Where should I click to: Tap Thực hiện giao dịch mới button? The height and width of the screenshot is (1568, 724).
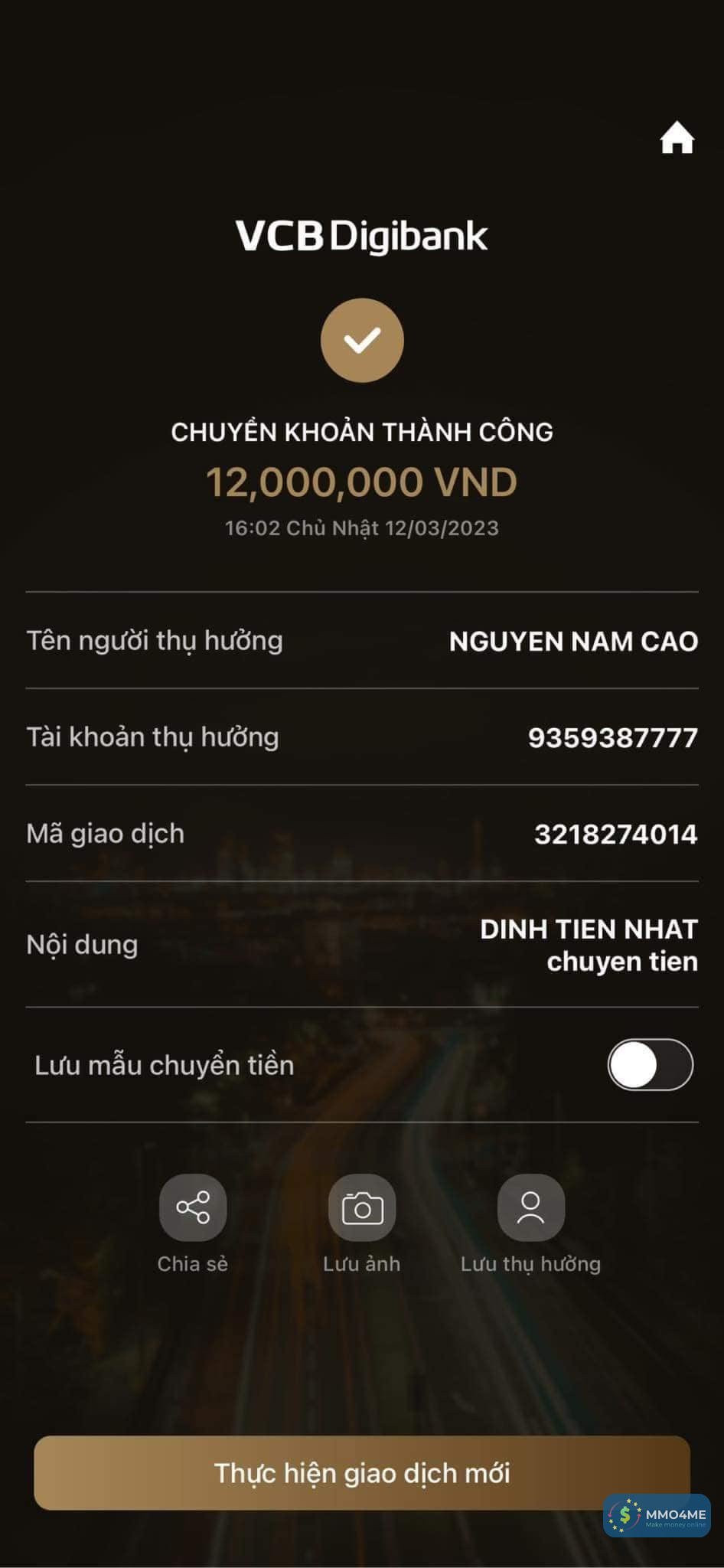pyautogui.click(x=362, y=1472)
